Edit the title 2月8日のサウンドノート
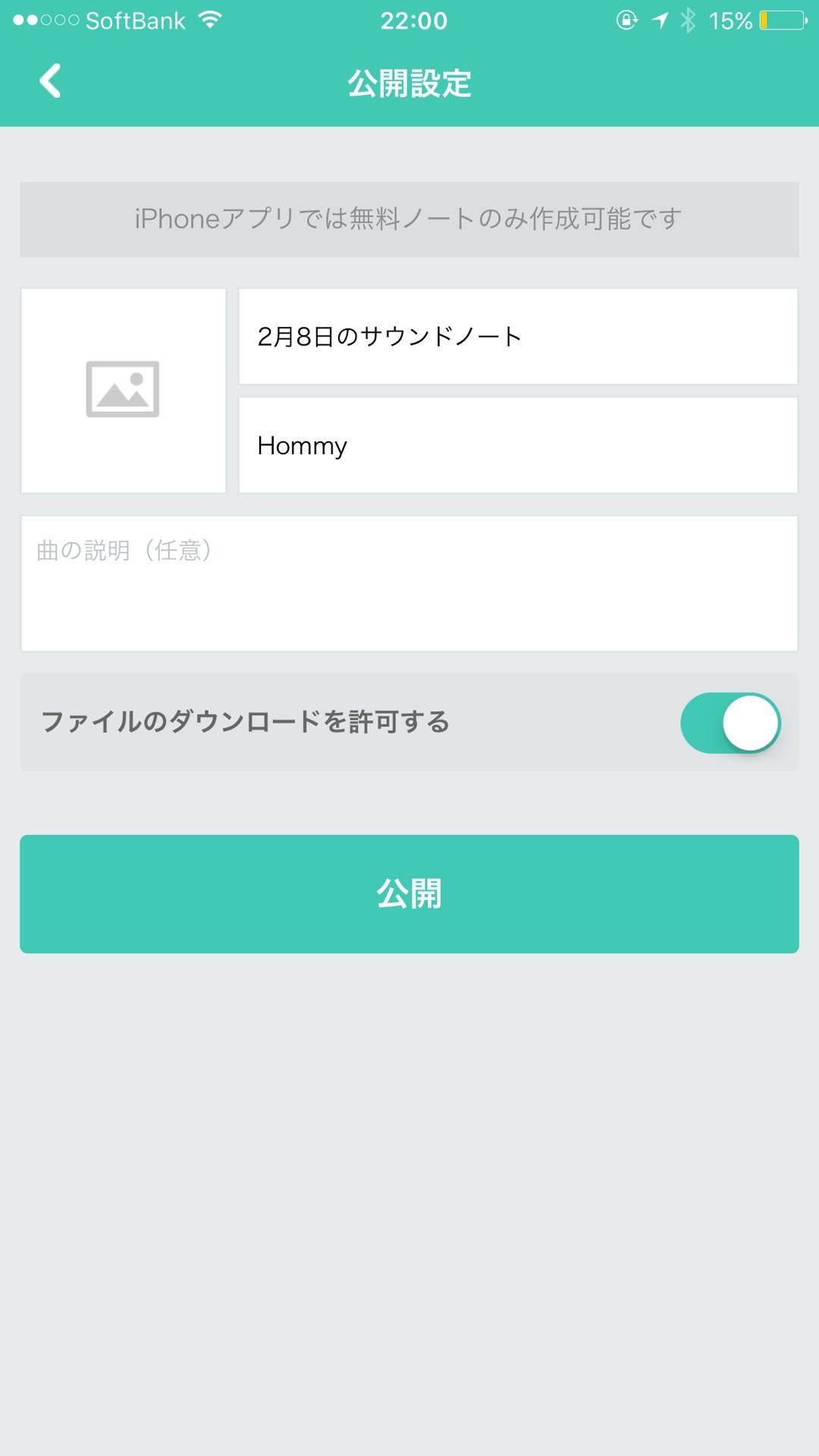 [x=518, y=336]
